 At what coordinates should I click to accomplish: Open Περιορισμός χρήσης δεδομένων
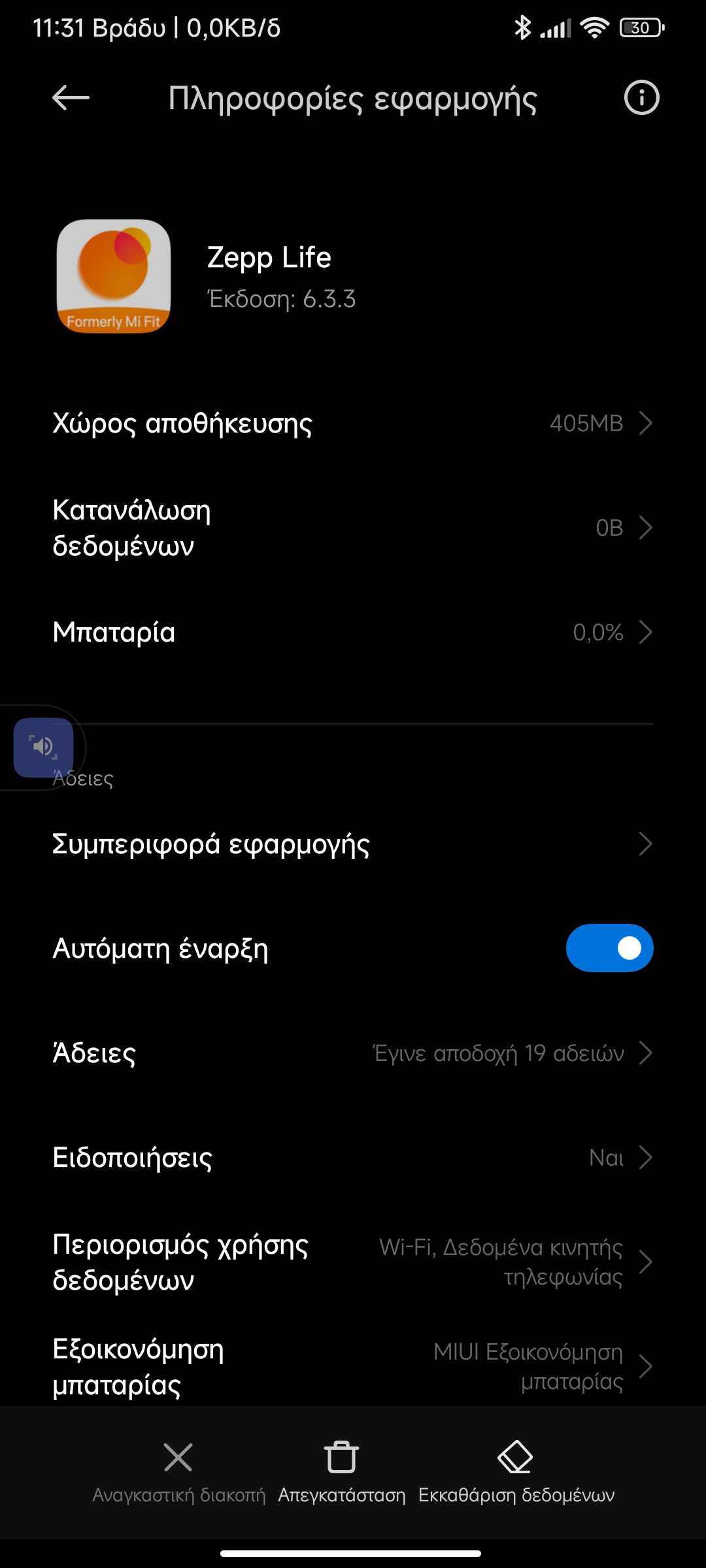click(x=353, y=1262)
